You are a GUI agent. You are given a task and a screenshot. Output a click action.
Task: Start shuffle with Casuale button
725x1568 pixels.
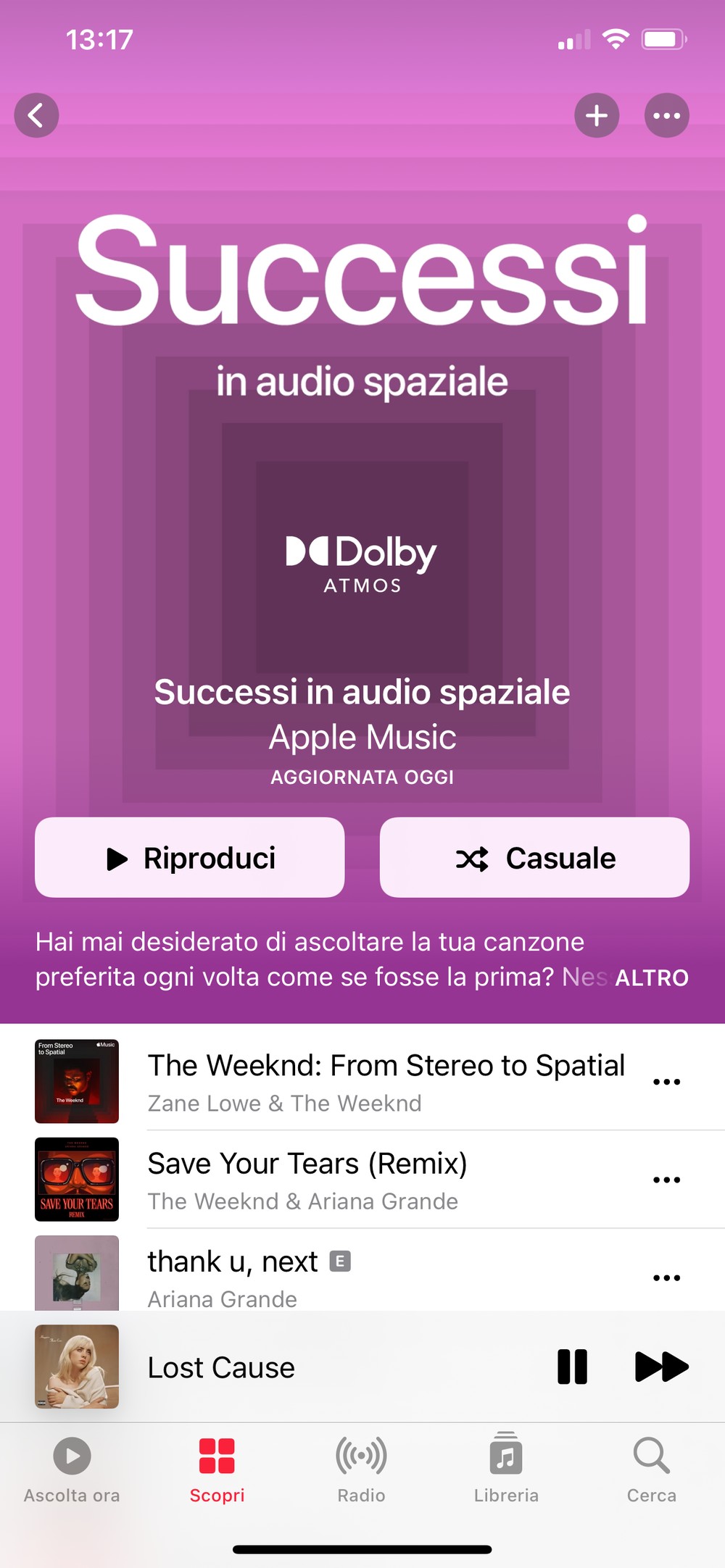point(534,857)
